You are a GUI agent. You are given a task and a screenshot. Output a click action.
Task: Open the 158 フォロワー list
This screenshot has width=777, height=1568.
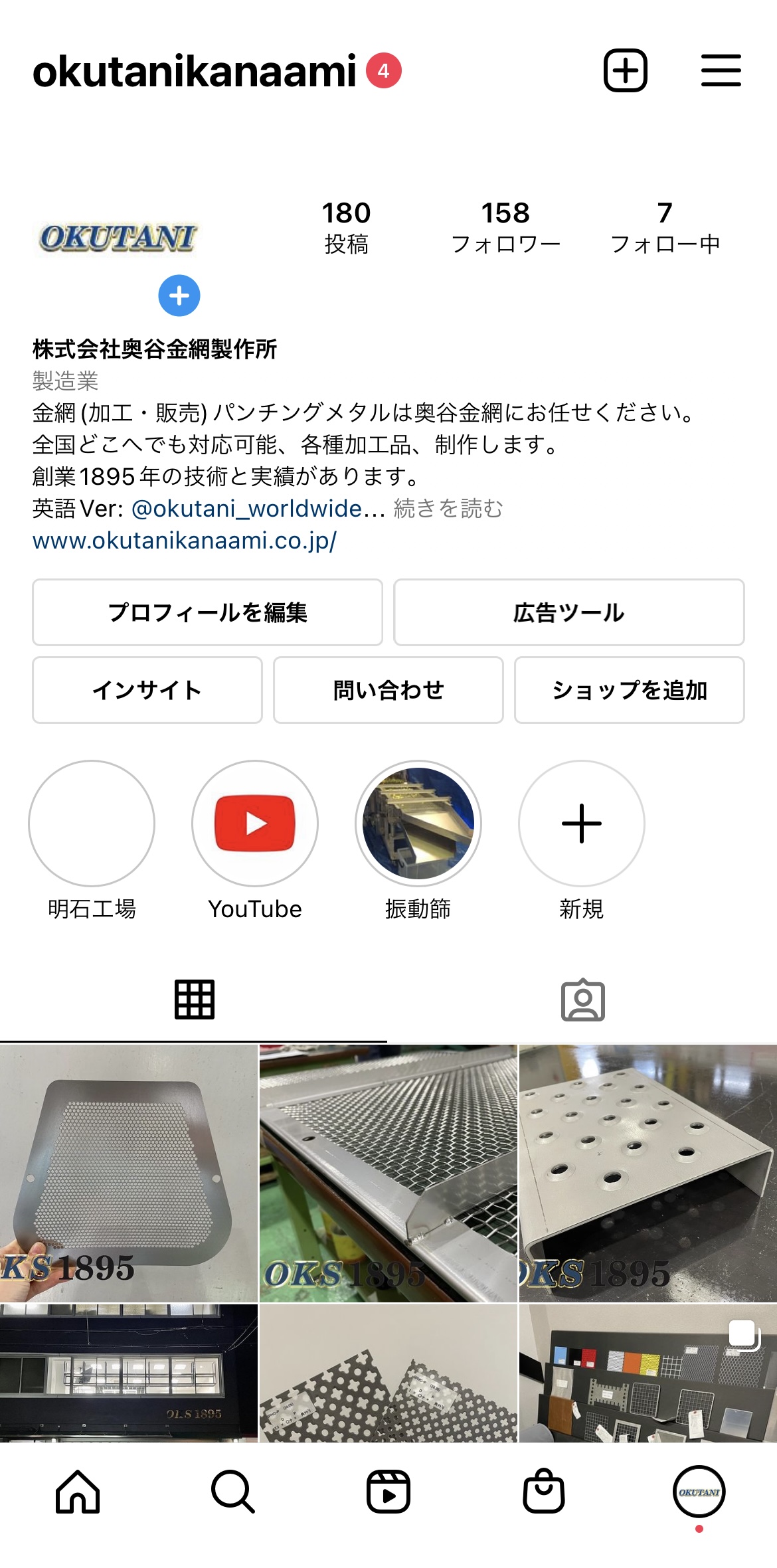(x=505, y=228)
